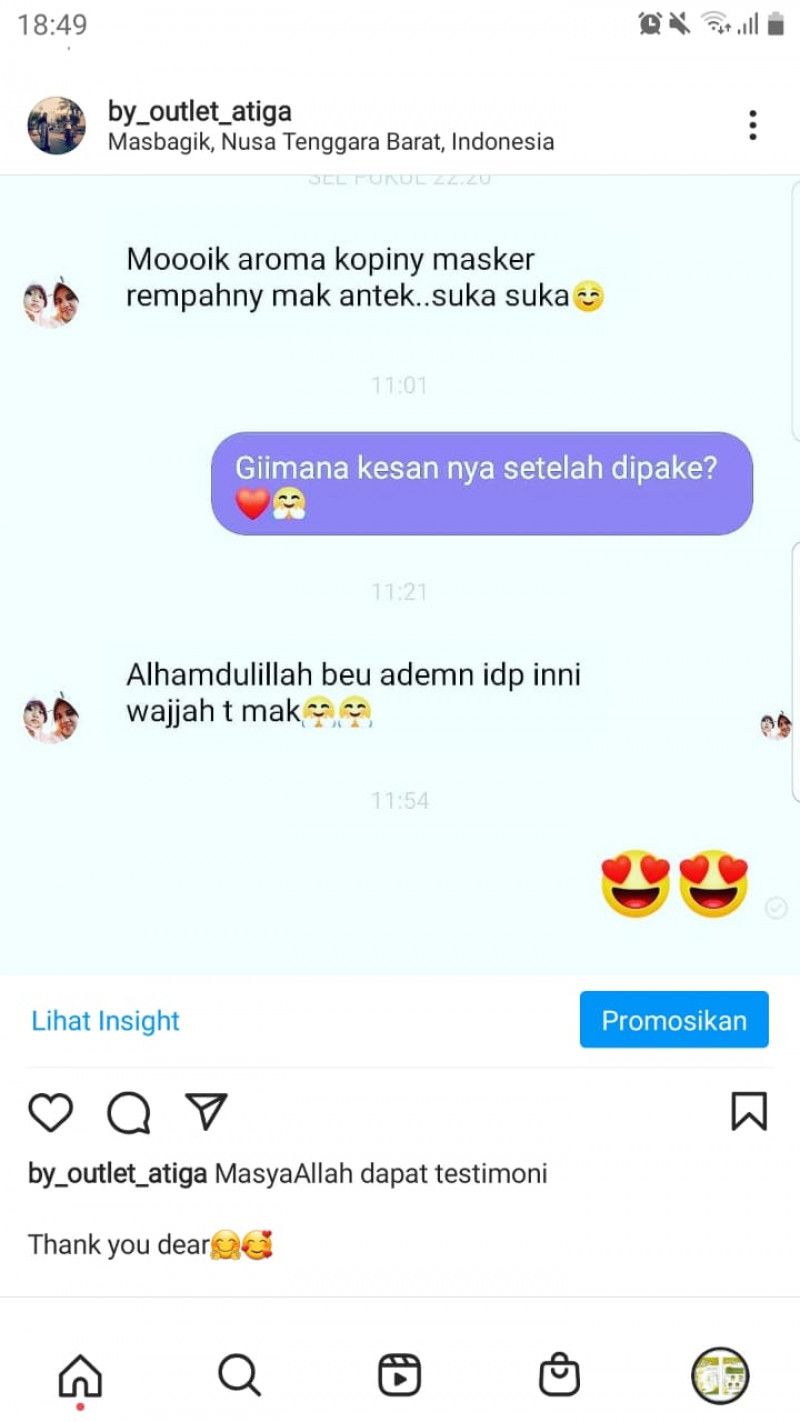Like this post with the heart icon

50,1112
